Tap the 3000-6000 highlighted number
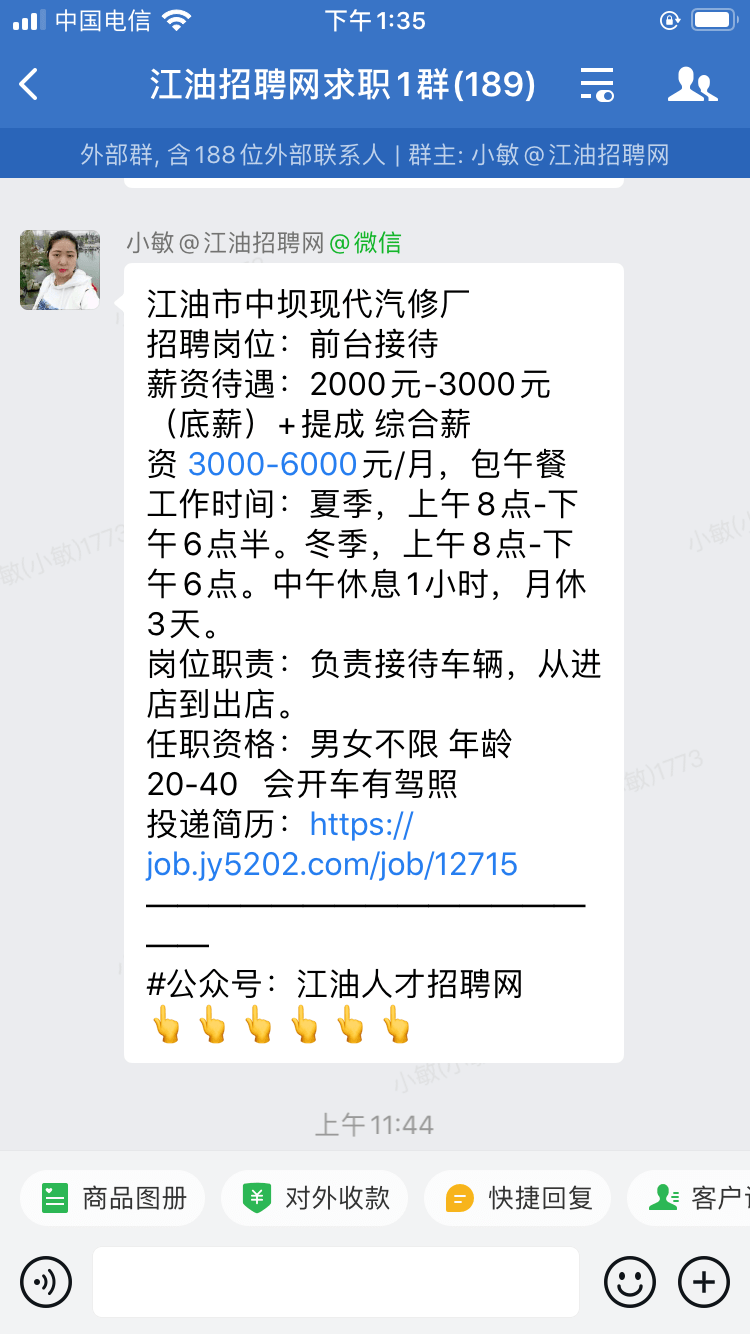Screen dimensions: 750x1334 point(272,464)
